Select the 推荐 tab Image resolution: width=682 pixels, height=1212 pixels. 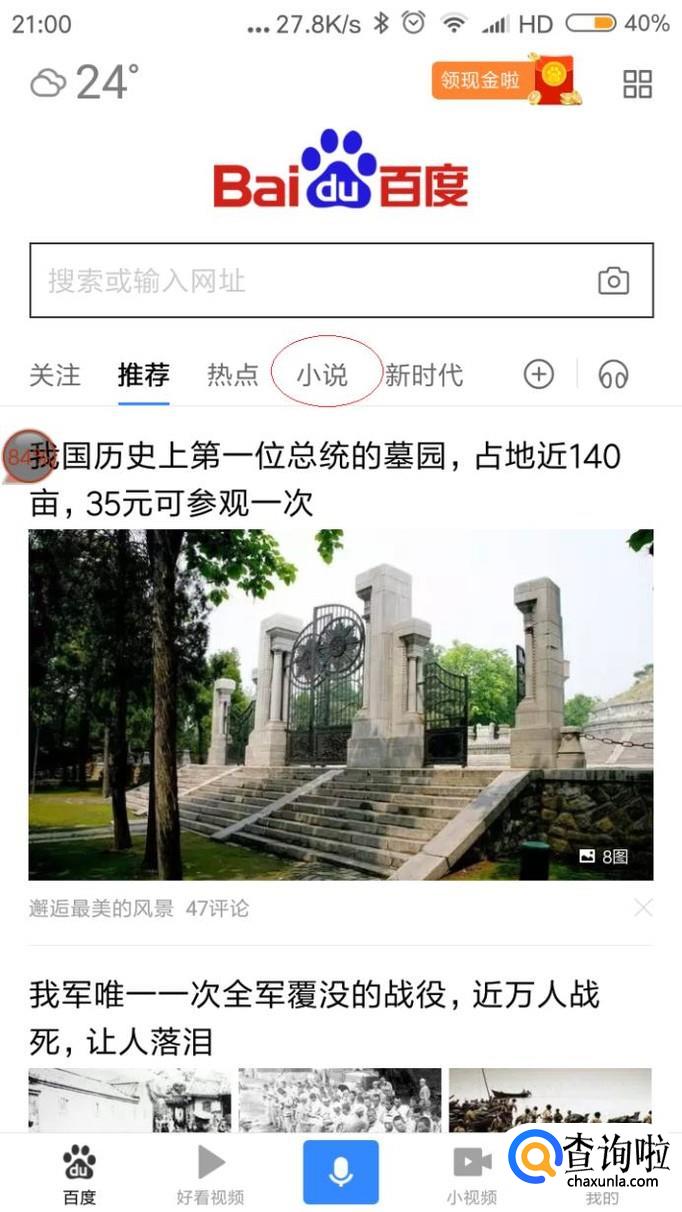pos(143,375)
